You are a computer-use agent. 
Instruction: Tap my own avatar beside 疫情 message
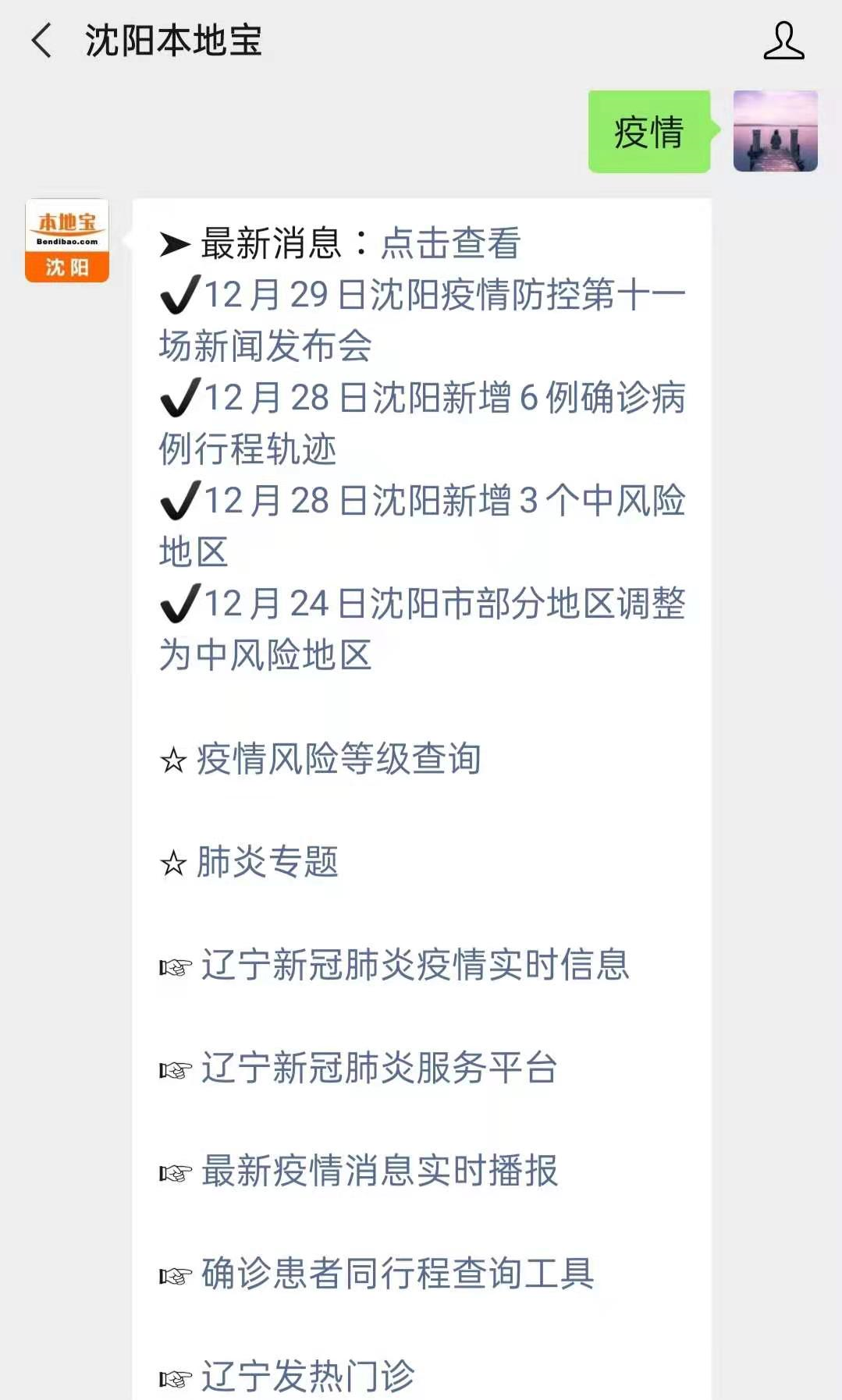point(775,131)
